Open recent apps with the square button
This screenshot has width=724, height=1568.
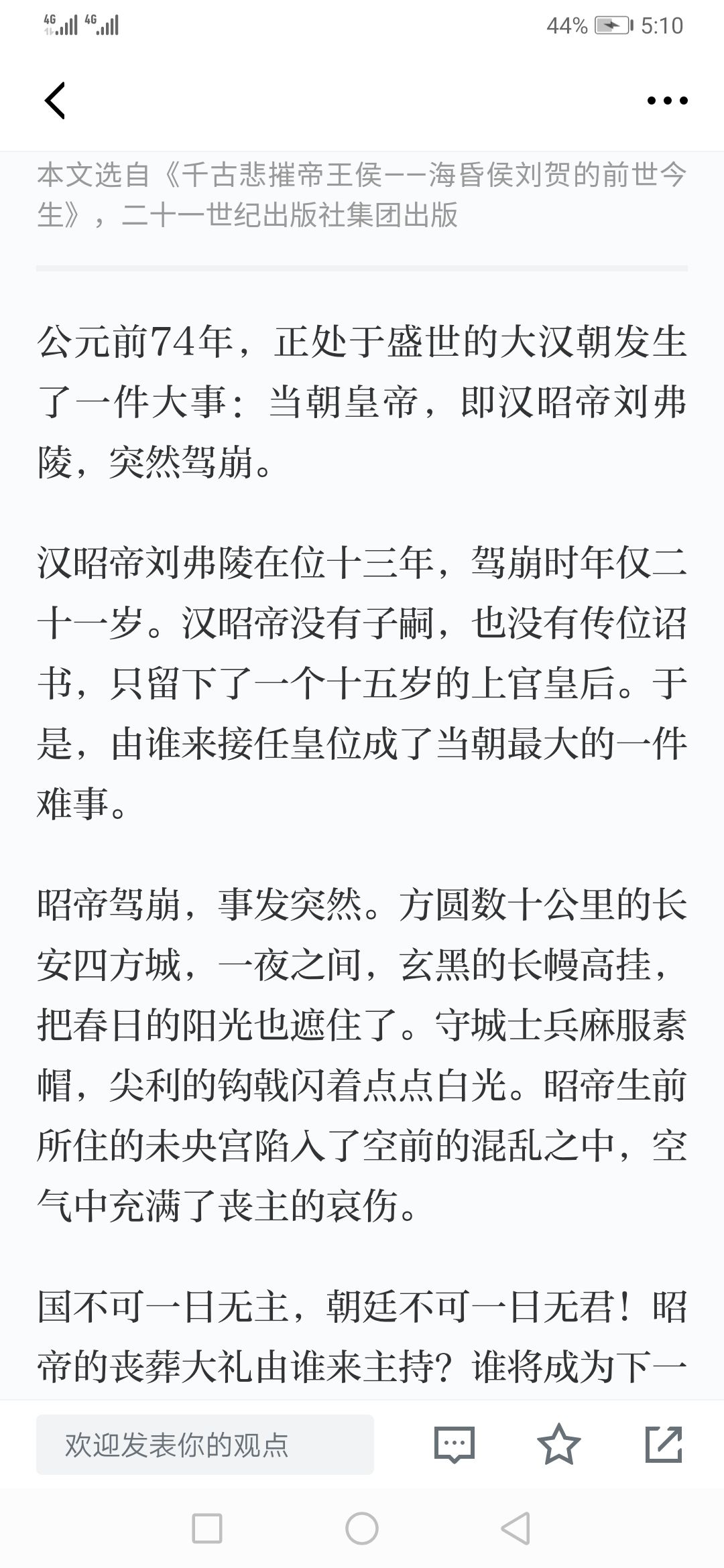pyautogui.click(x=207, y=1528)
